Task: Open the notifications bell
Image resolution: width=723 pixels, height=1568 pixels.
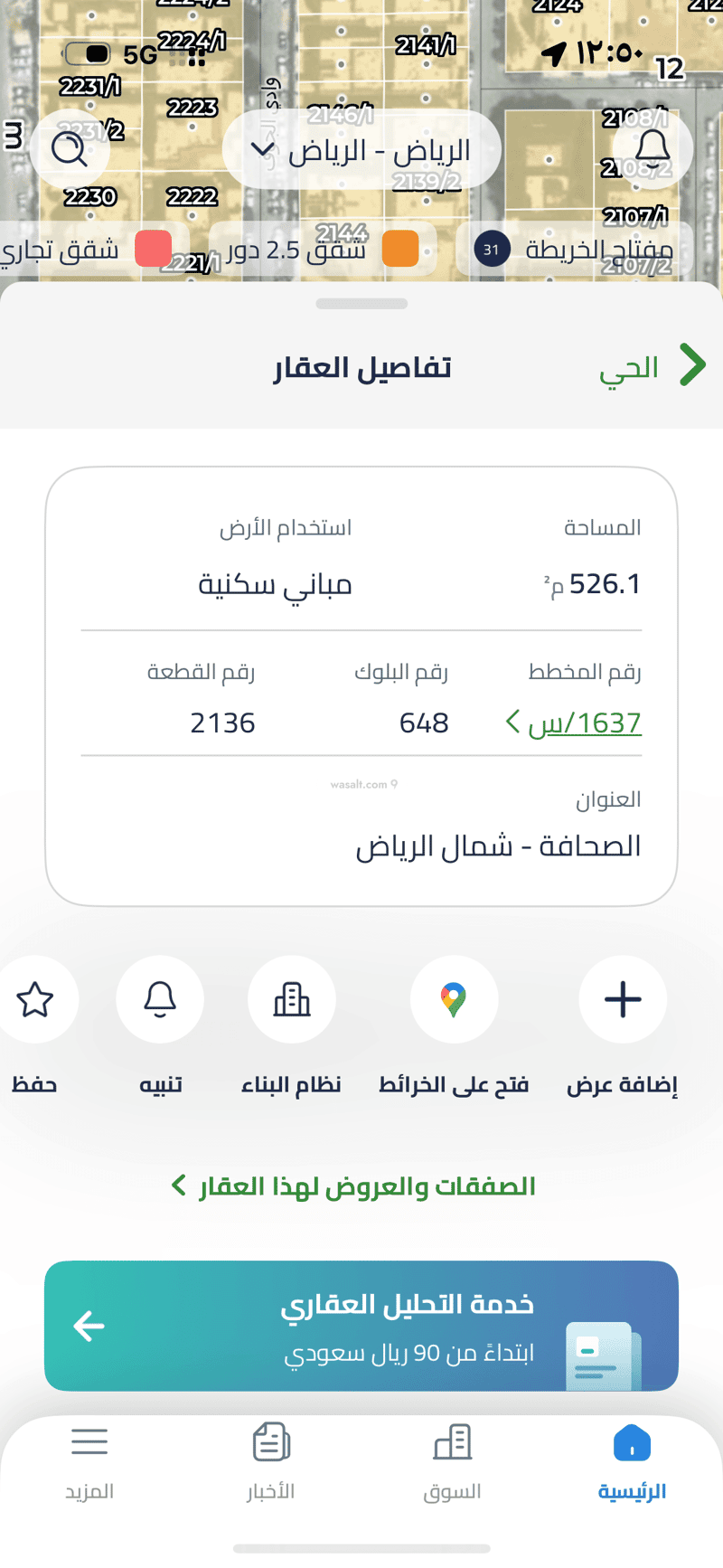Action: coord(653,147)
